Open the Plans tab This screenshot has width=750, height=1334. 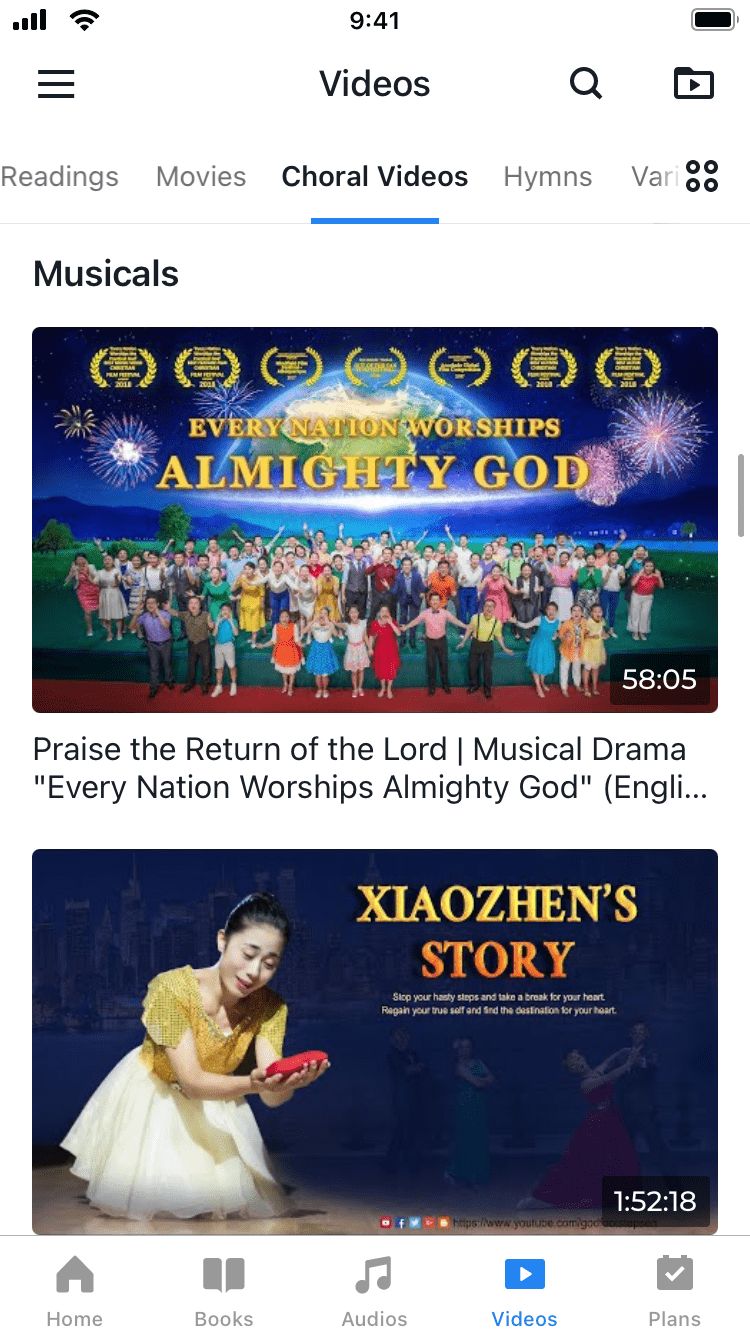click(x=674, y=1290)
